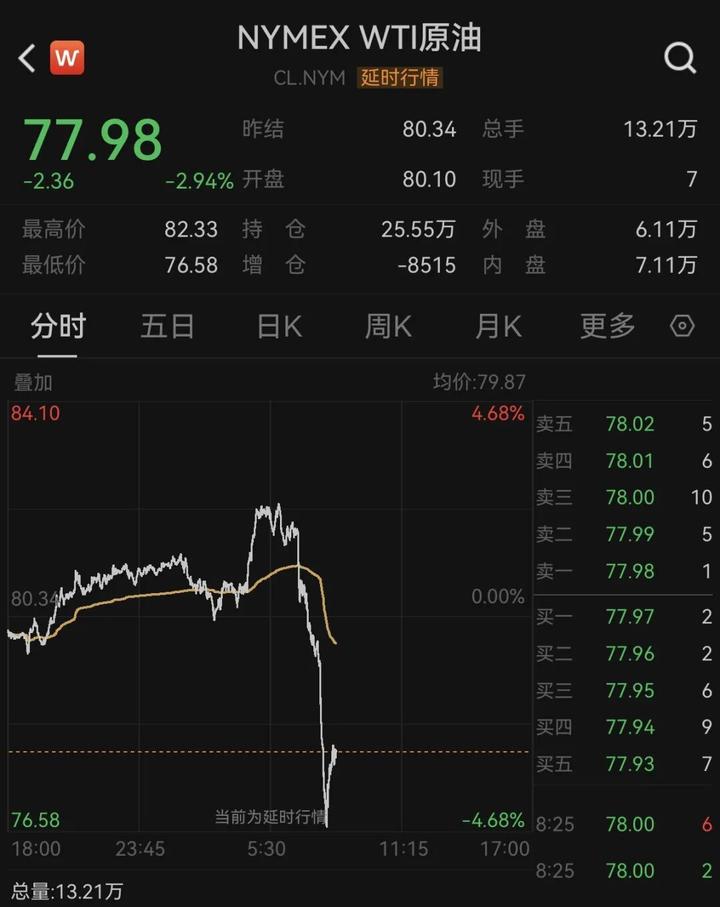This screenshot has width=720, height=907.
Task: Switch to the 日K chart tab
Action: tap(279, 326)
